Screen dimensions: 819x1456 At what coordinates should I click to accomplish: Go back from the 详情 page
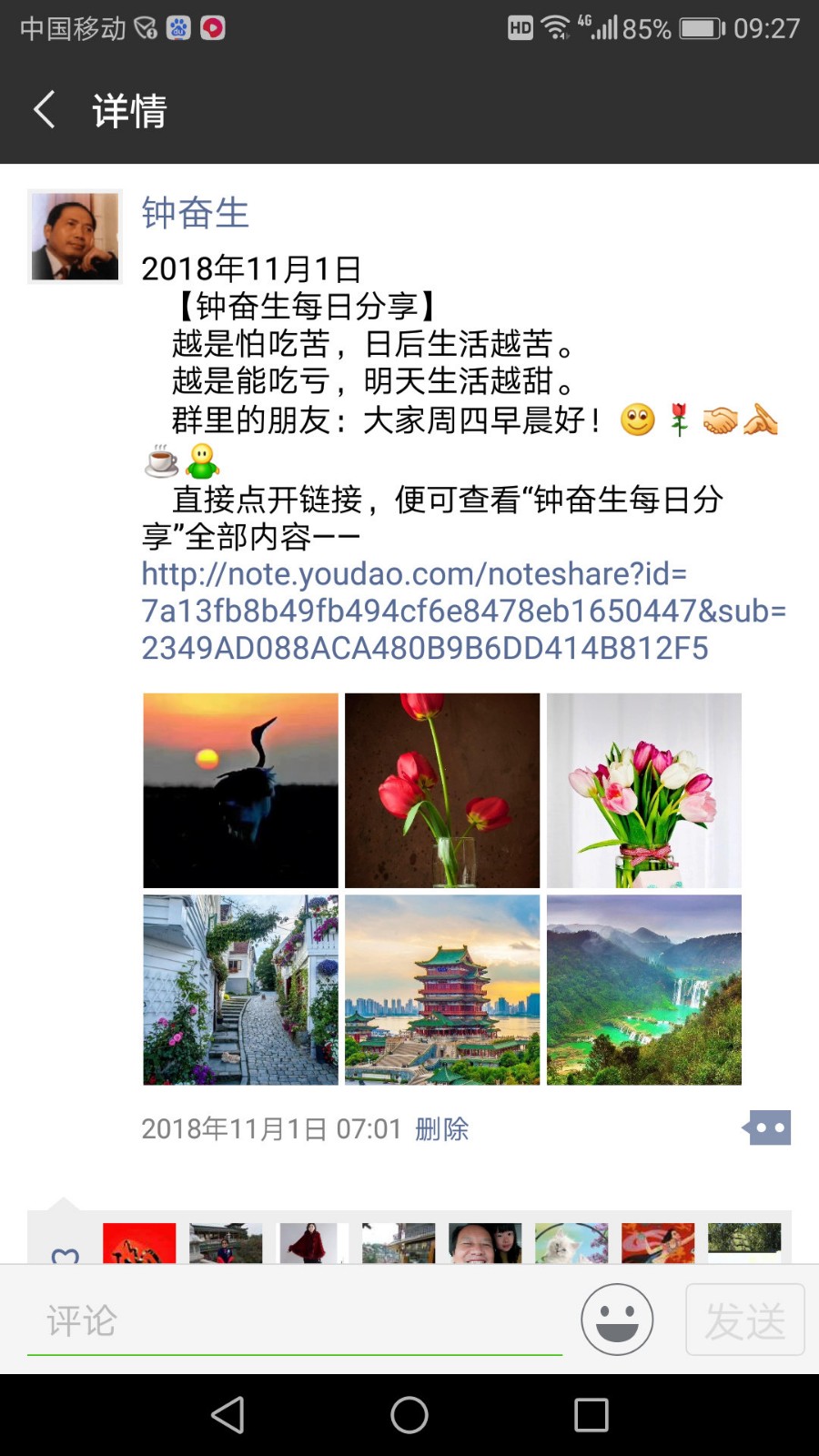pyautogui.click(x=45, y=110)
